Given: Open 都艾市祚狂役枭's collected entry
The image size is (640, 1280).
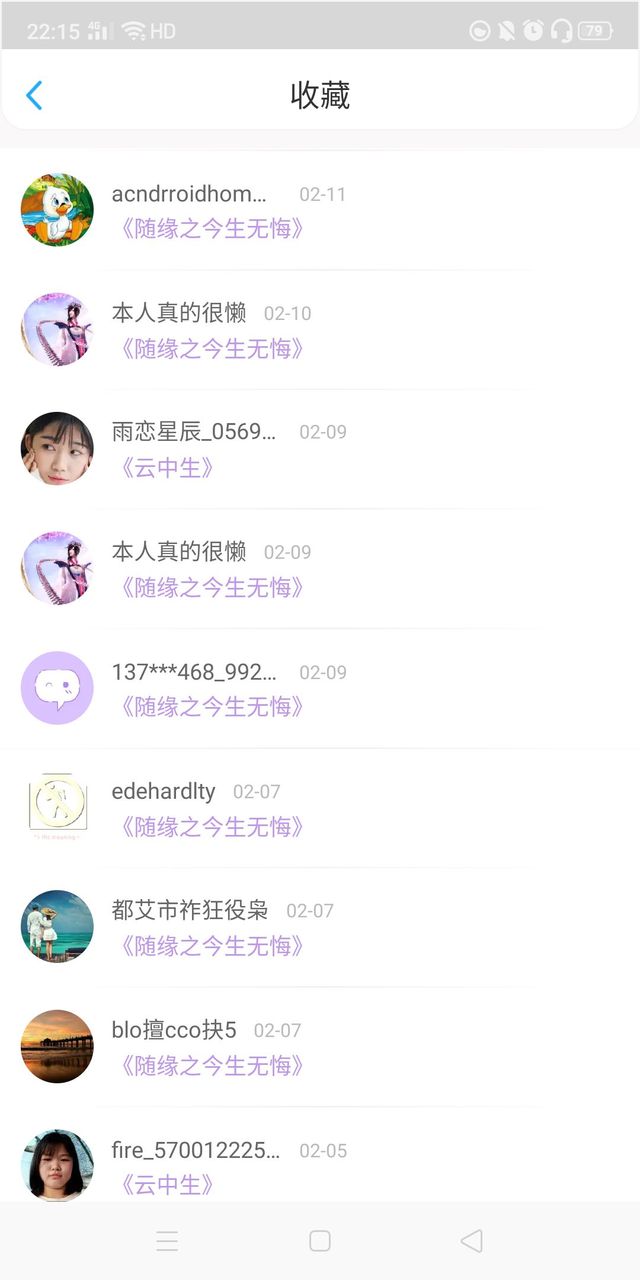Looking at the screenshot, I should pos(320,927).
